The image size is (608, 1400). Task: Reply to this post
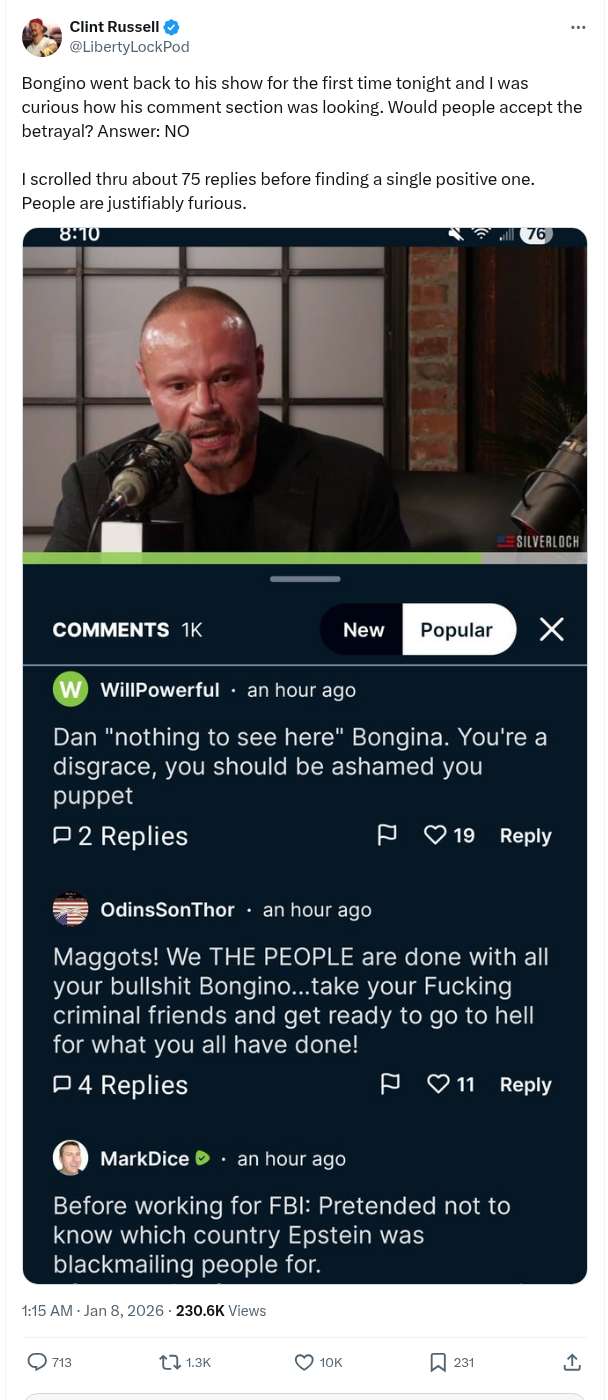tap(38, 1362)
